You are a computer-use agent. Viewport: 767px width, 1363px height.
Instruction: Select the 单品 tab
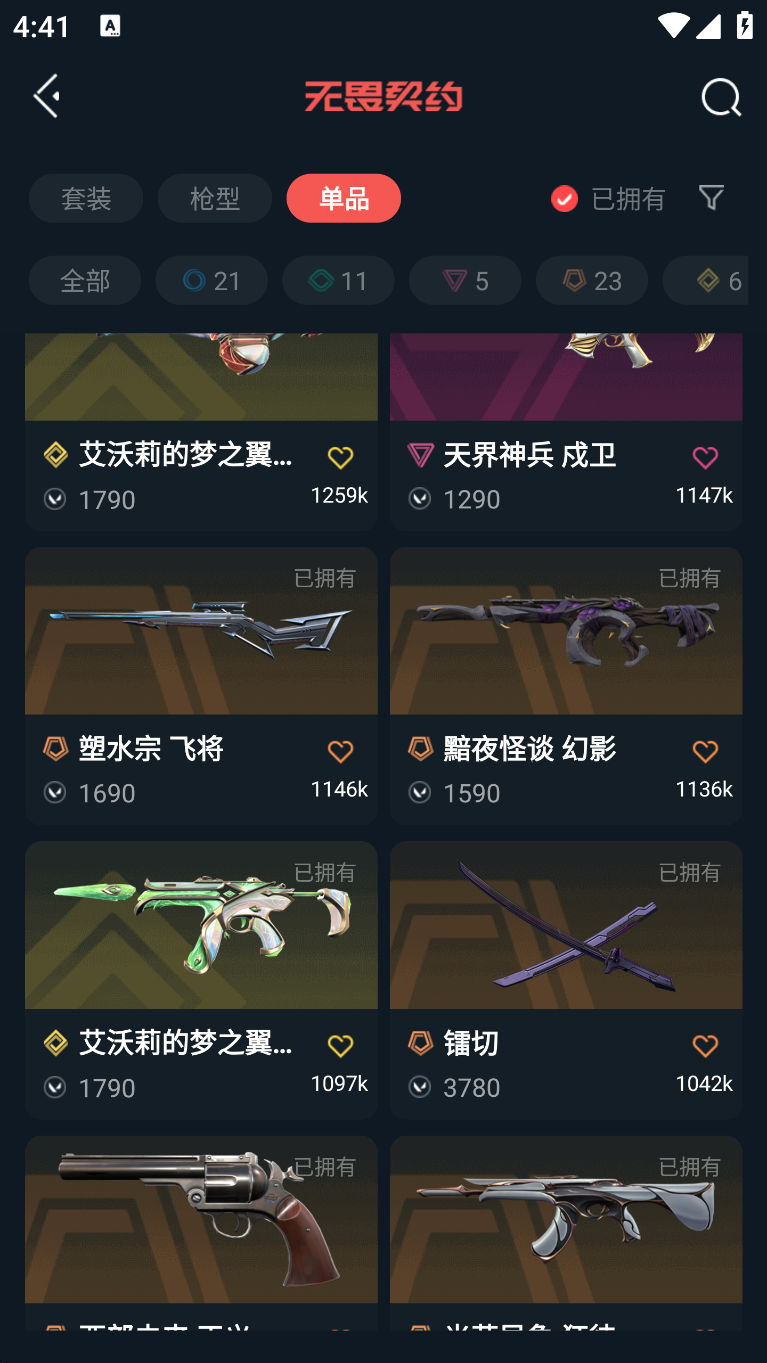pos(343,198)
